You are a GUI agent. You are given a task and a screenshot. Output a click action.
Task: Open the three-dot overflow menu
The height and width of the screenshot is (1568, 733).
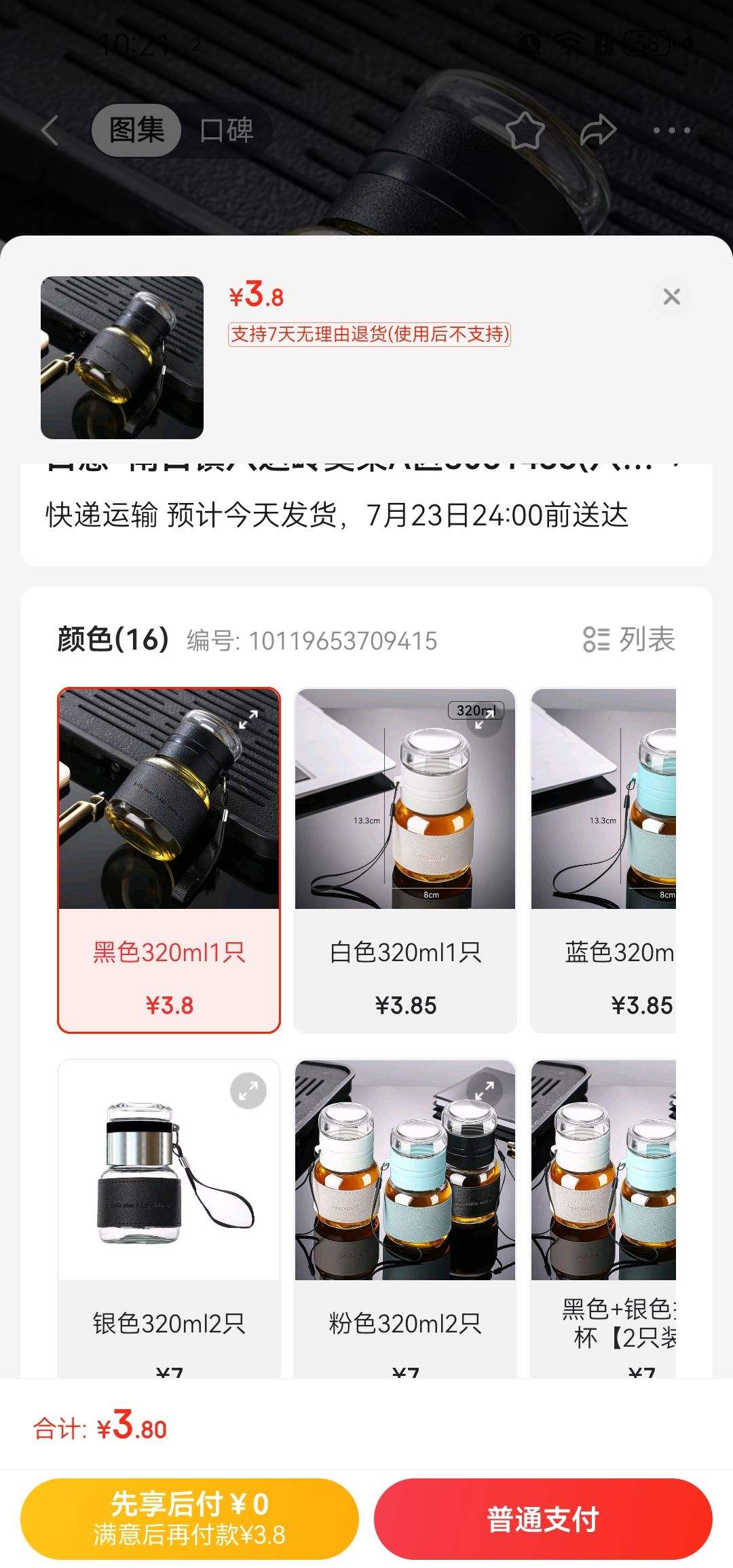pyautogui.click(x=671, y=130)
